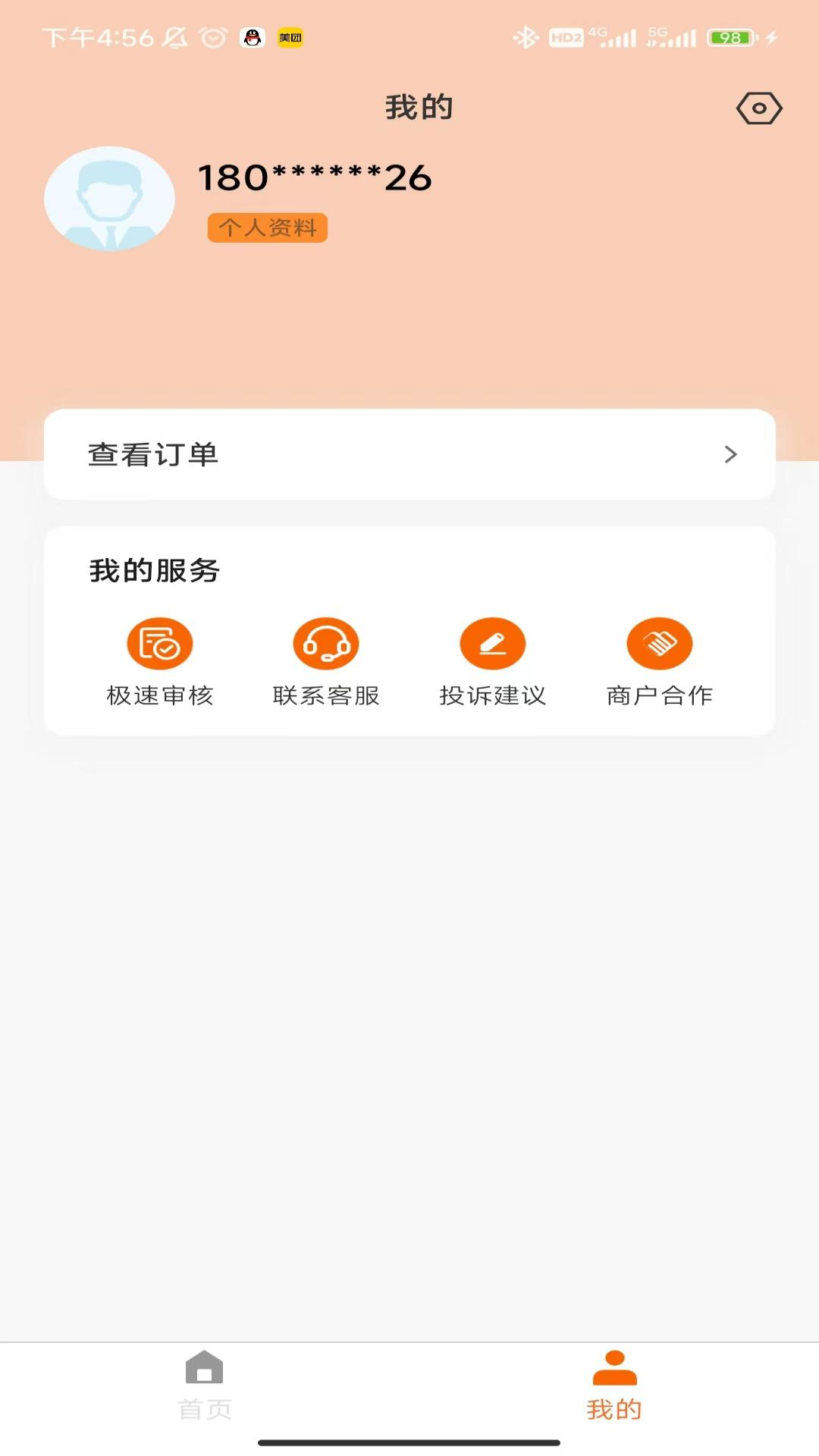Image resolution: width=819 pixels, height=1456 pixels.
Task: Select the 投诉建议 pencil icon
Action: click(493, 642)
